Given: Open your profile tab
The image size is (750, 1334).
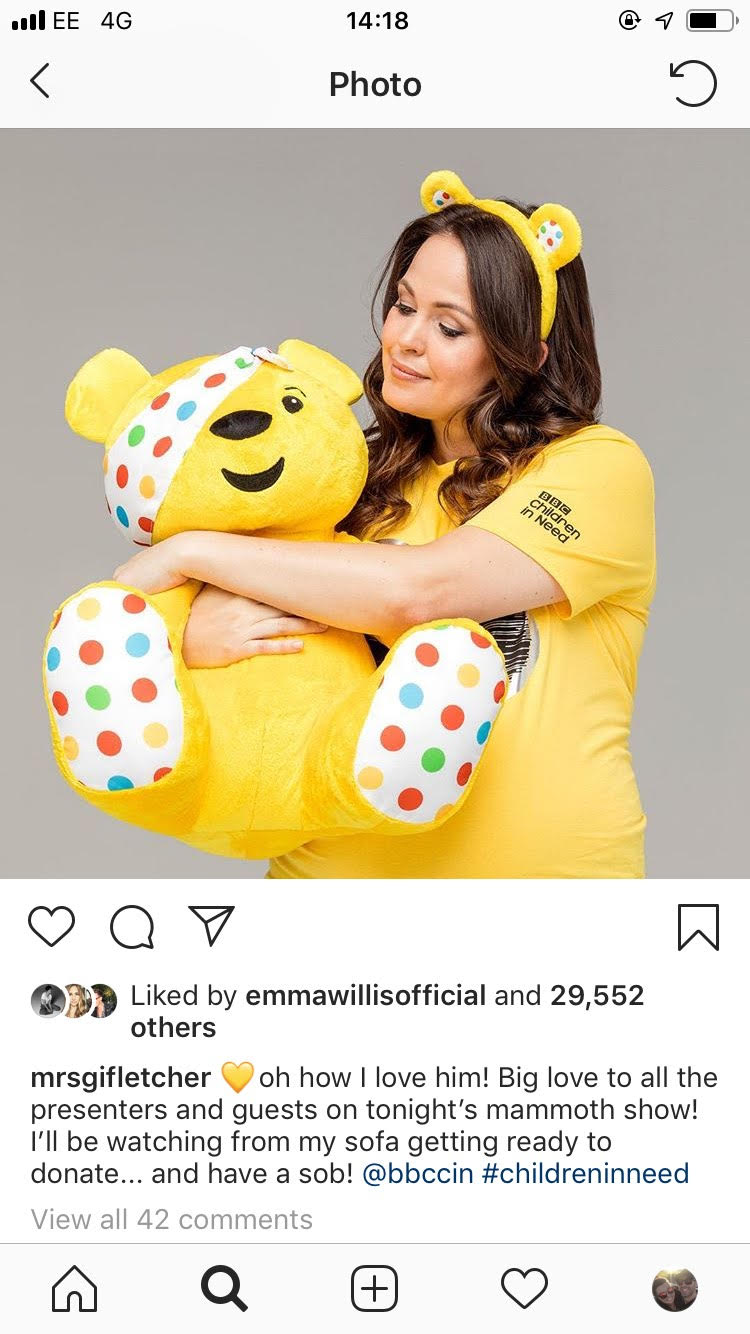Looking at the screenshot, I should pos(675,1289).
